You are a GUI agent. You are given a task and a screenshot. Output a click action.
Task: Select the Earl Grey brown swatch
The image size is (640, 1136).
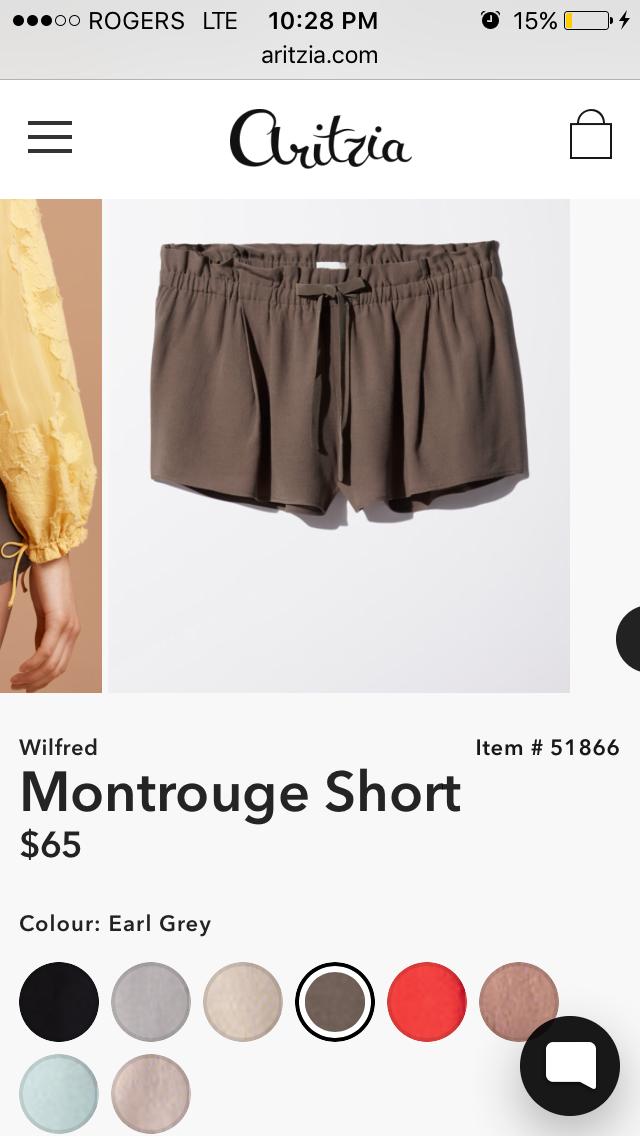[335, 1002]
